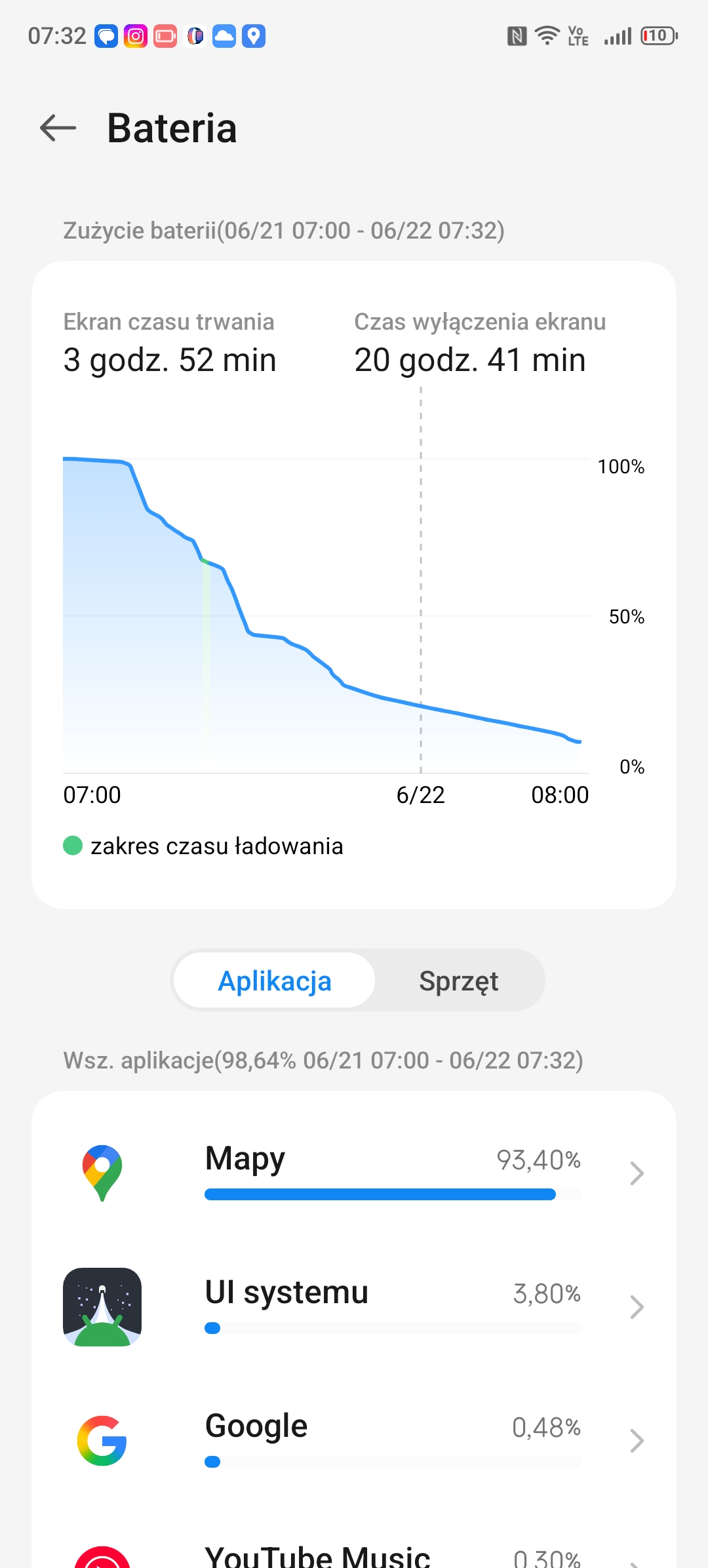
Task: View Google app battery usage details
Action: tap(354, 1440)
